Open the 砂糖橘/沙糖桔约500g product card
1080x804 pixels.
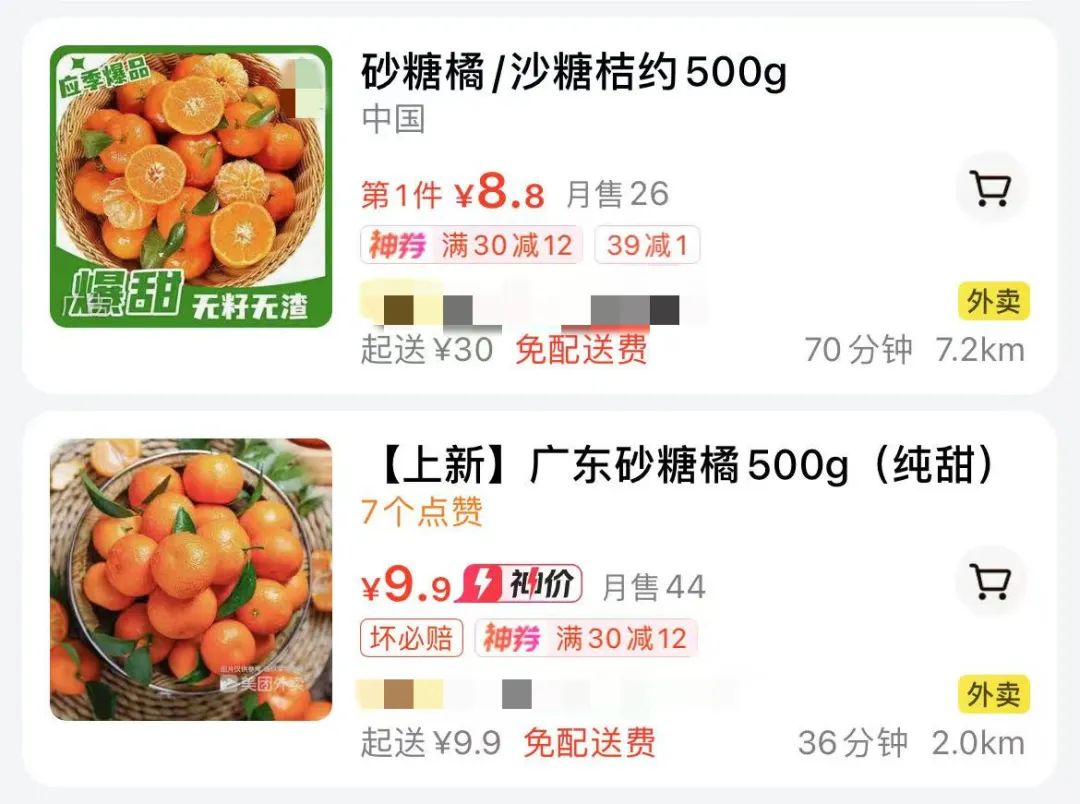coord(573,74)
